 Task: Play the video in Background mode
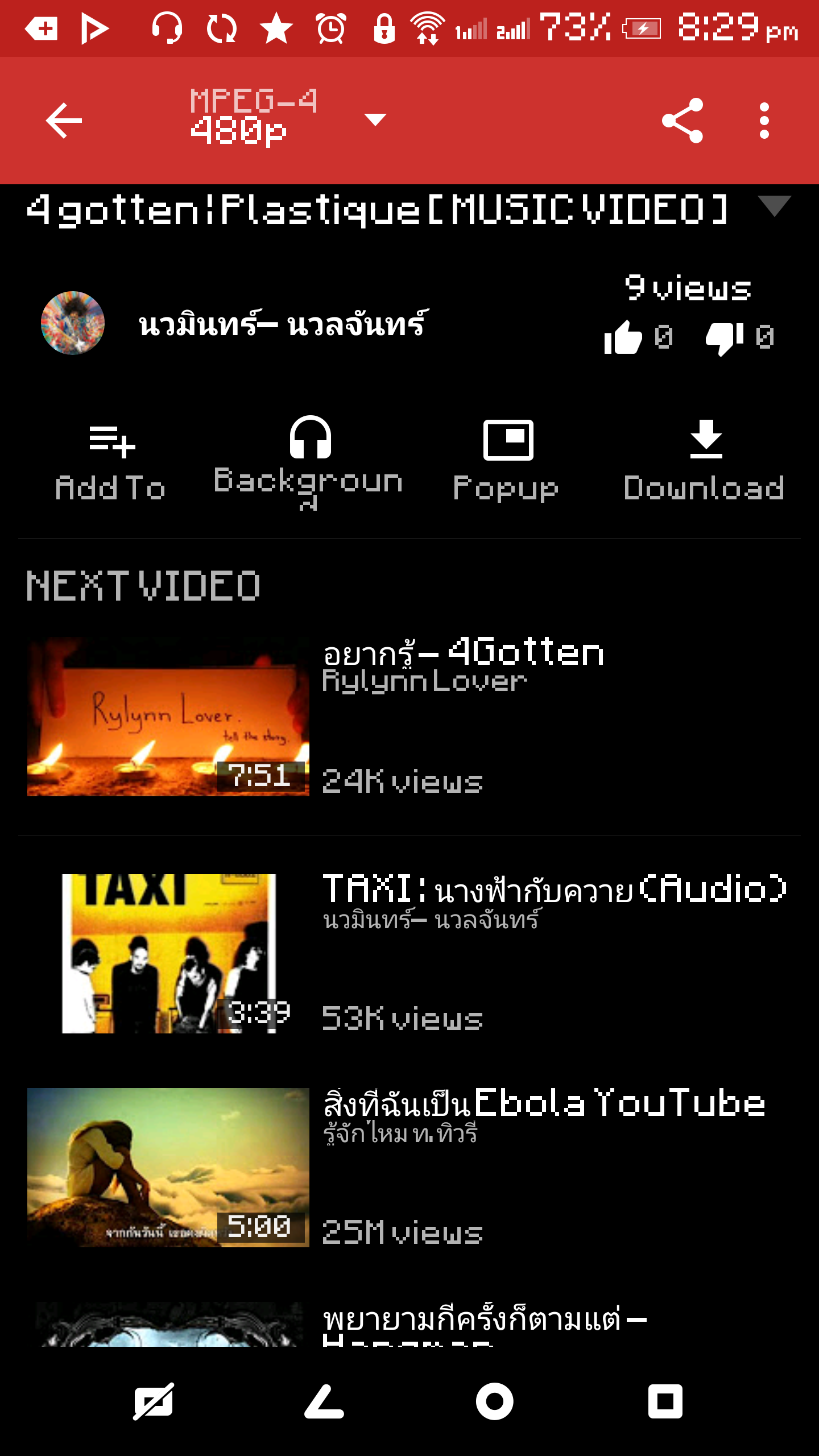(x=309, y=461)
